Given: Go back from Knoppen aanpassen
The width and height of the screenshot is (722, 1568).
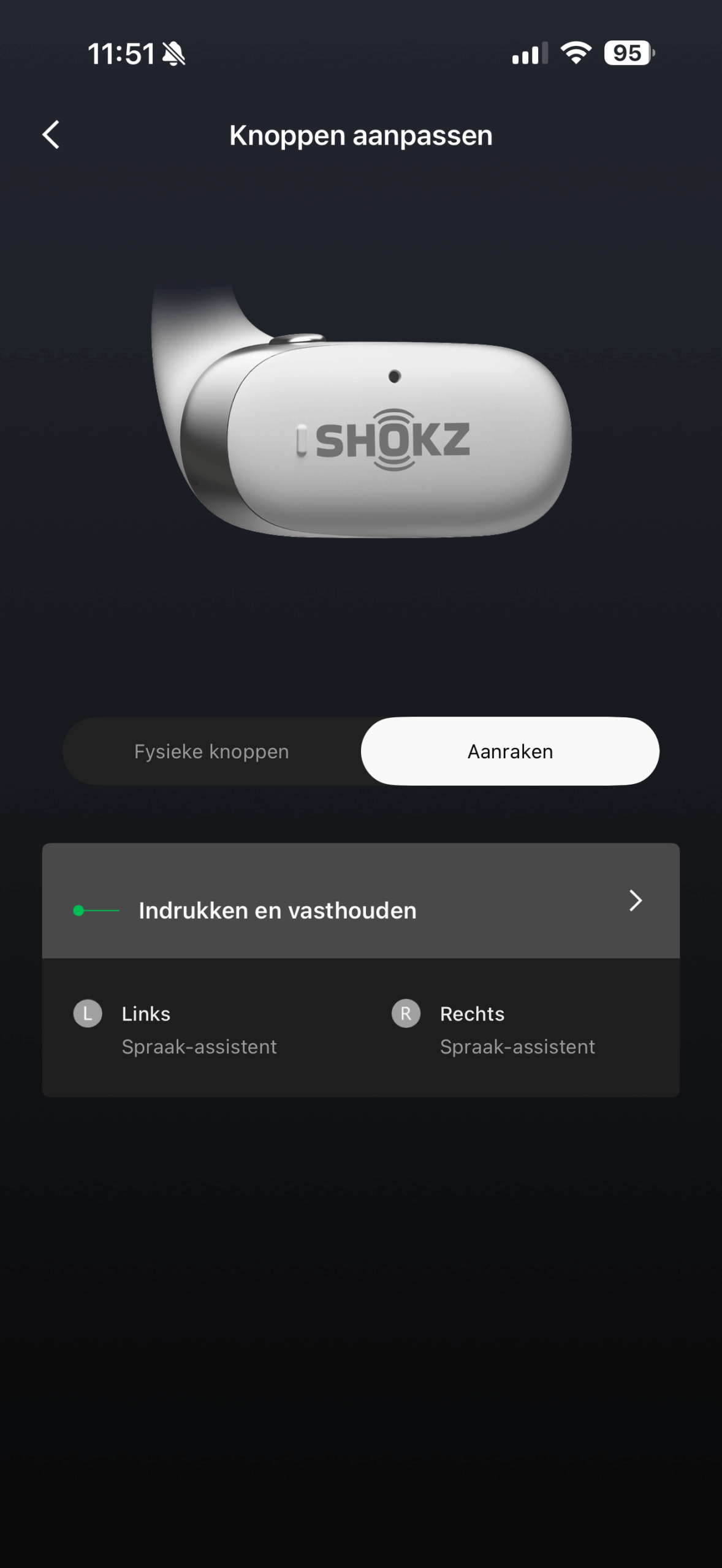Looking at the screenshot, I should pos(51,135).
